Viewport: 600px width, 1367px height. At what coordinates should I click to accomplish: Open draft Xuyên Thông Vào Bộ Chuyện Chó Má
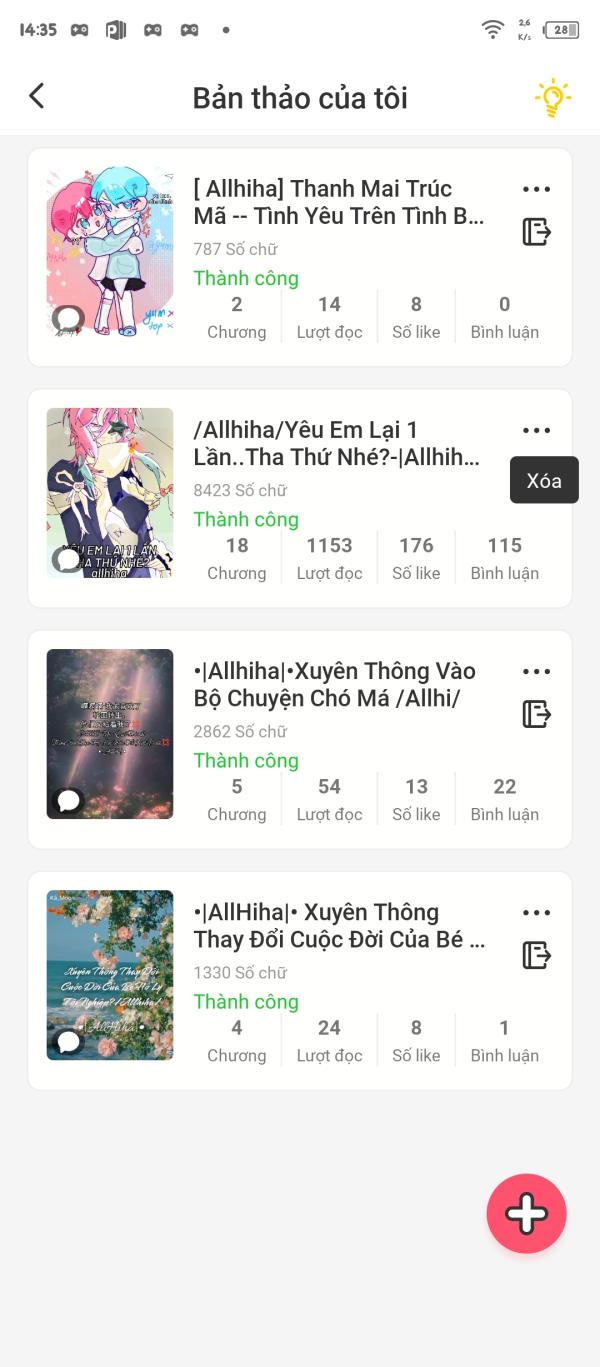[x=300, y=739]
